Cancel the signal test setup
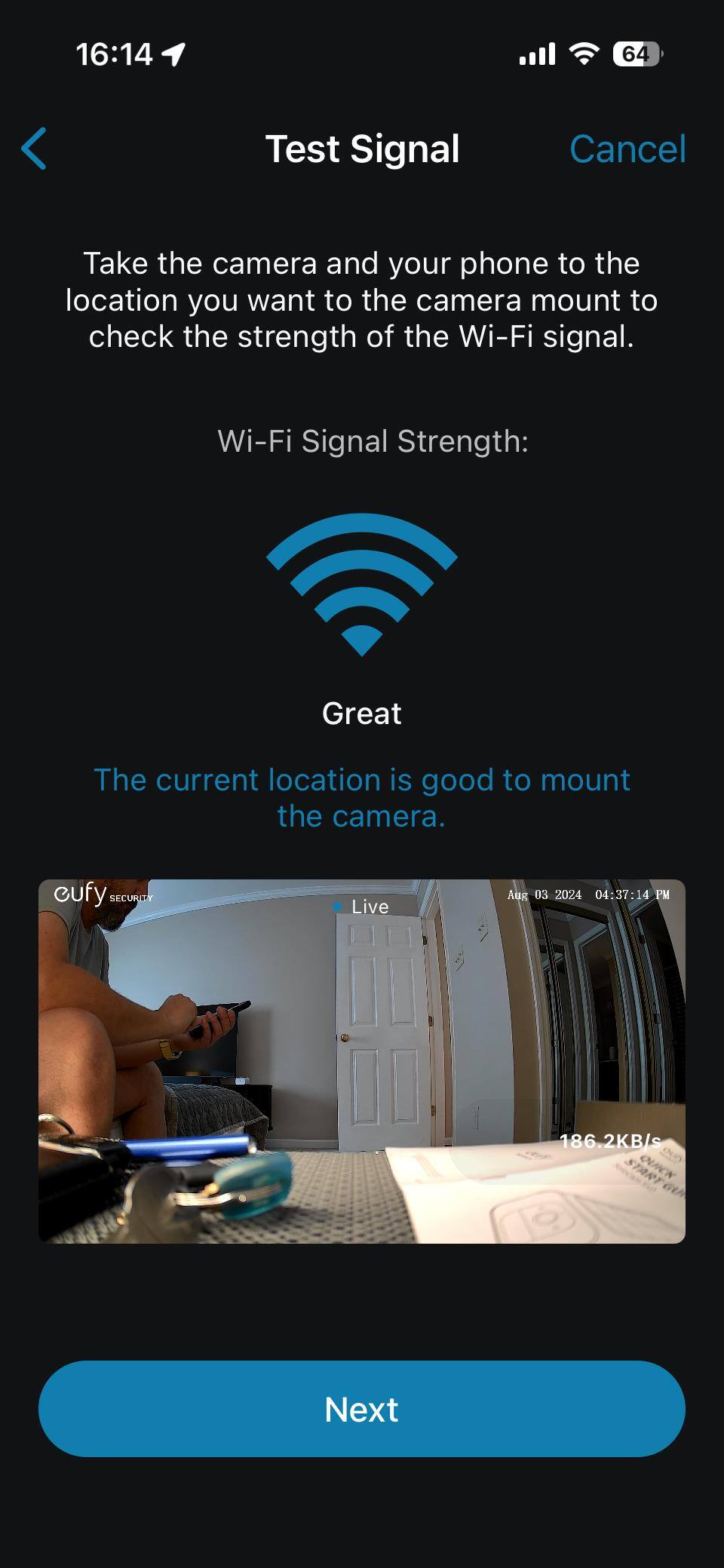This screenshot has height=1568, width=724. pos(627,149)
